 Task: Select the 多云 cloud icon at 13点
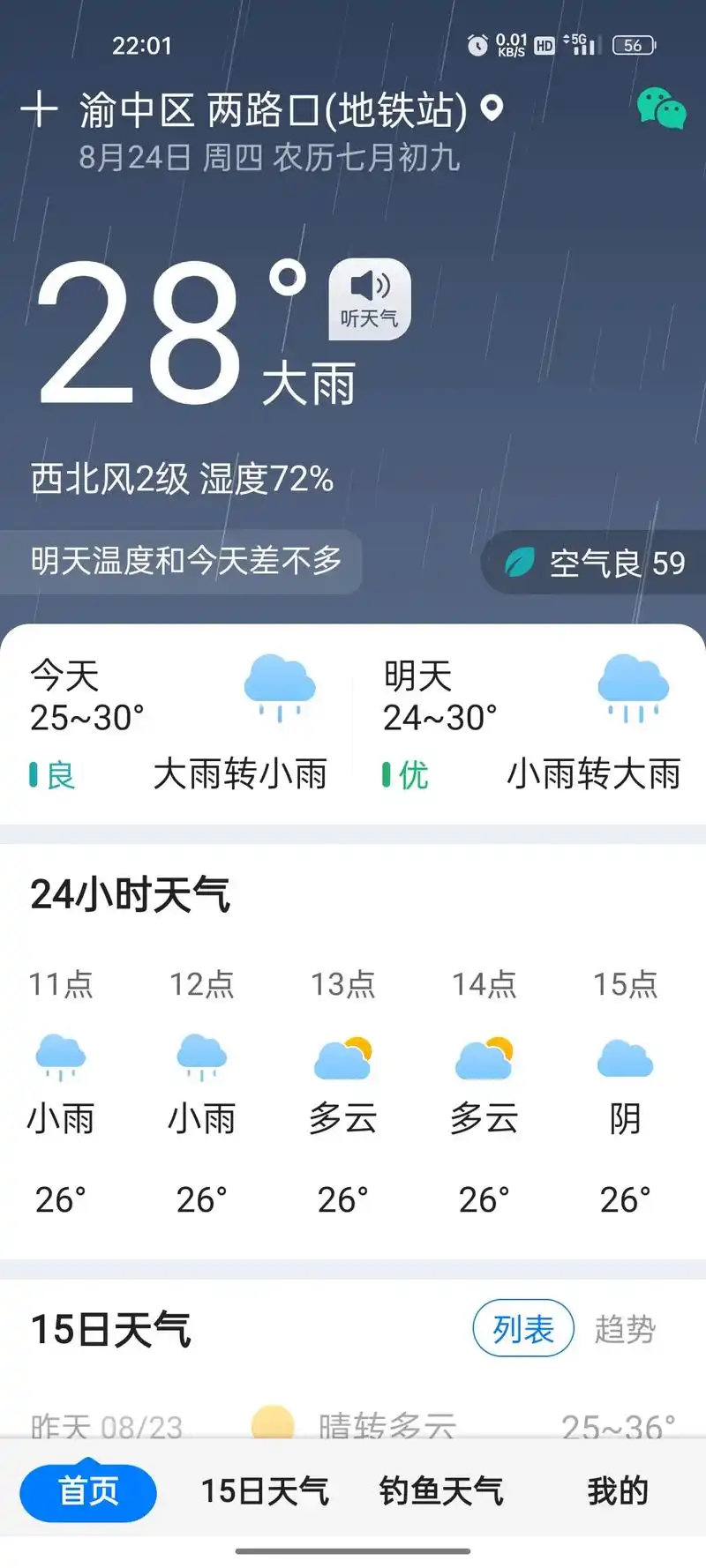pyautogui.click(x=342, y=1058)
